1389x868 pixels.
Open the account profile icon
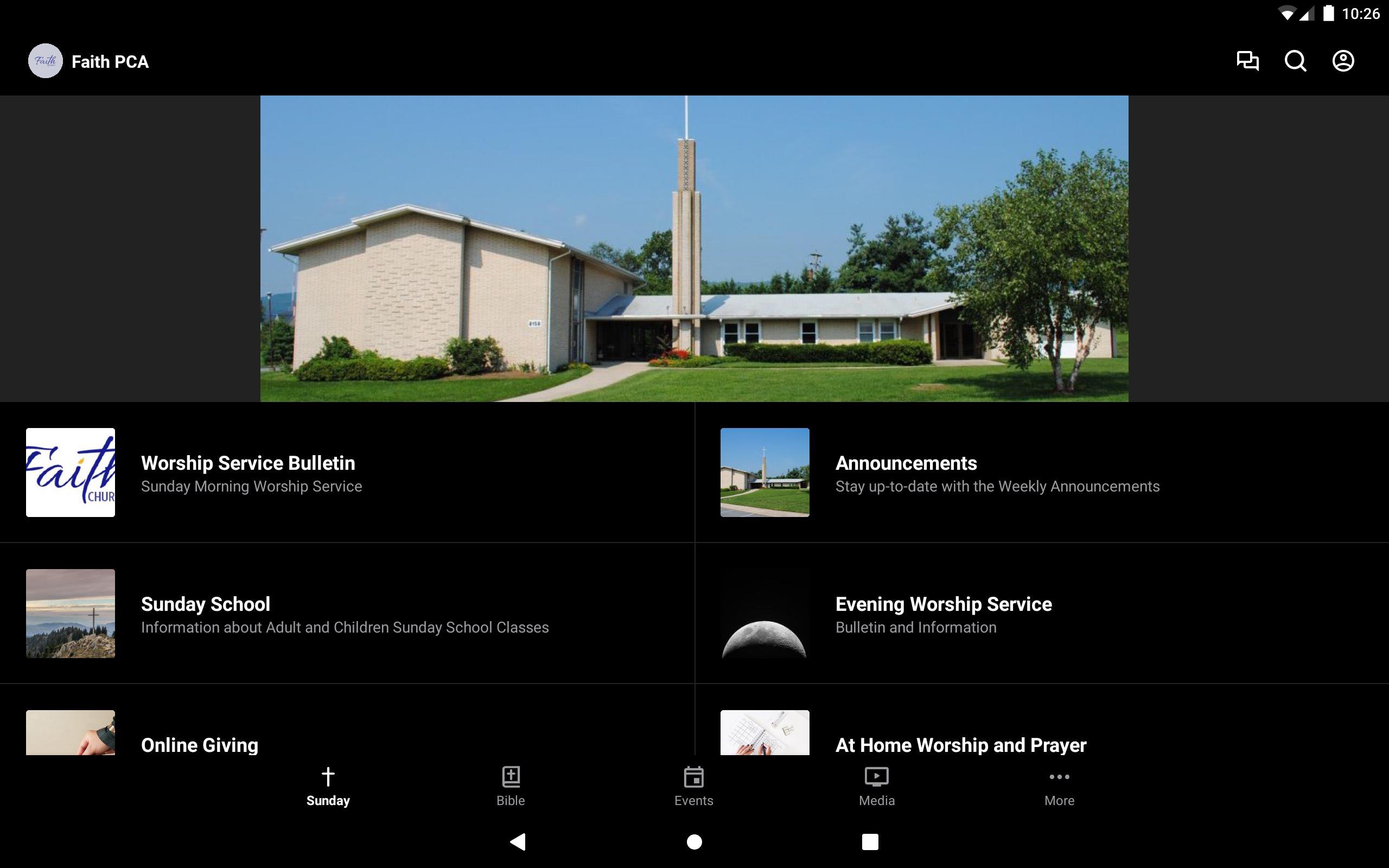coord(1342,61)
